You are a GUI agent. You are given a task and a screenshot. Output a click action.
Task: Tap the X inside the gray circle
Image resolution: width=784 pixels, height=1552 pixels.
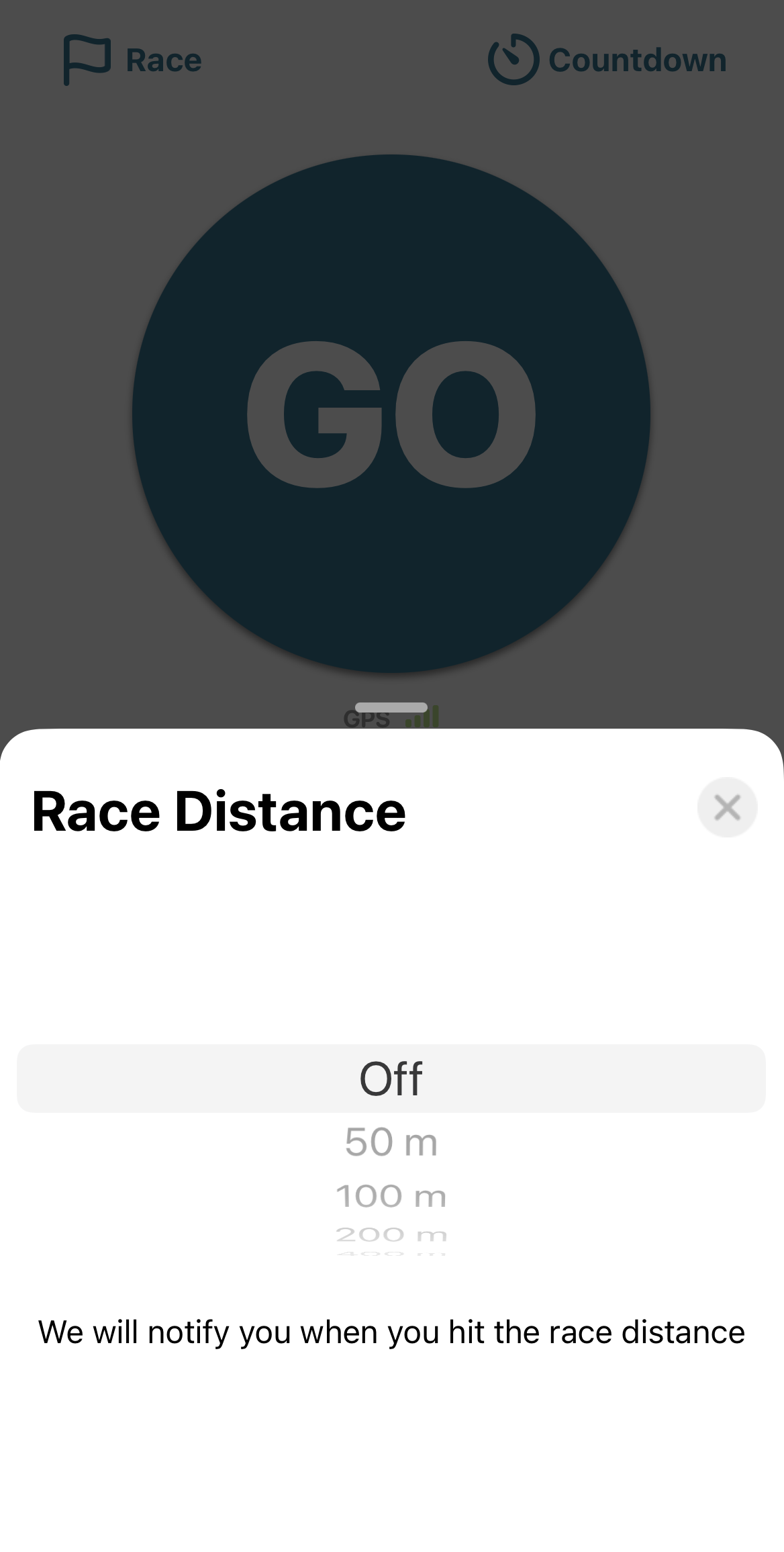[727, 808]
